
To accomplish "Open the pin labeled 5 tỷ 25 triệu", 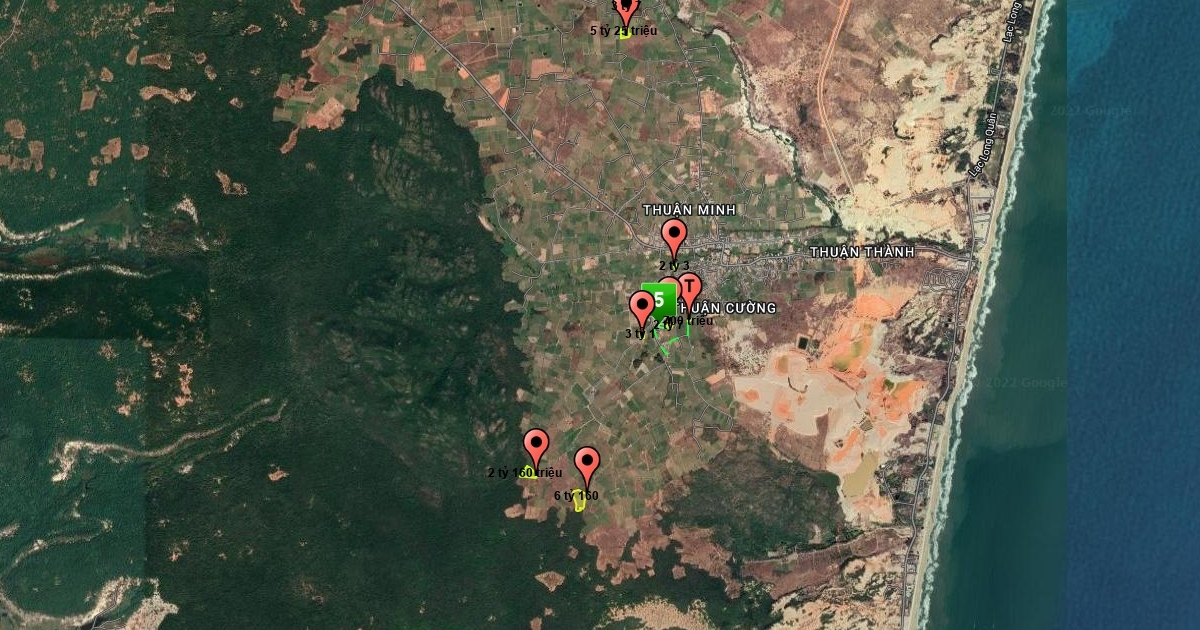I will point(626,10).
